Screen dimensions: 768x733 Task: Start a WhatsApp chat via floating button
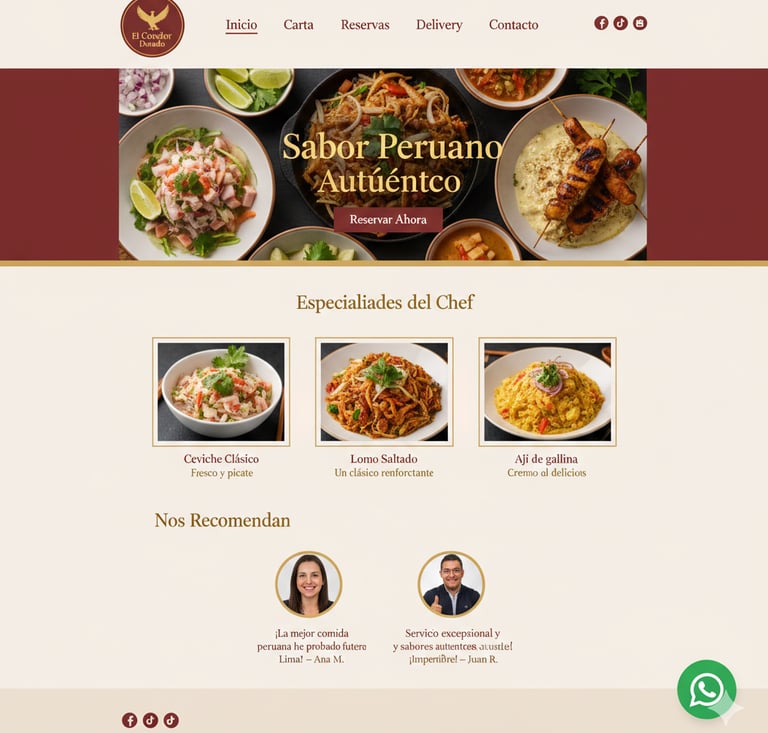(706, 689)
